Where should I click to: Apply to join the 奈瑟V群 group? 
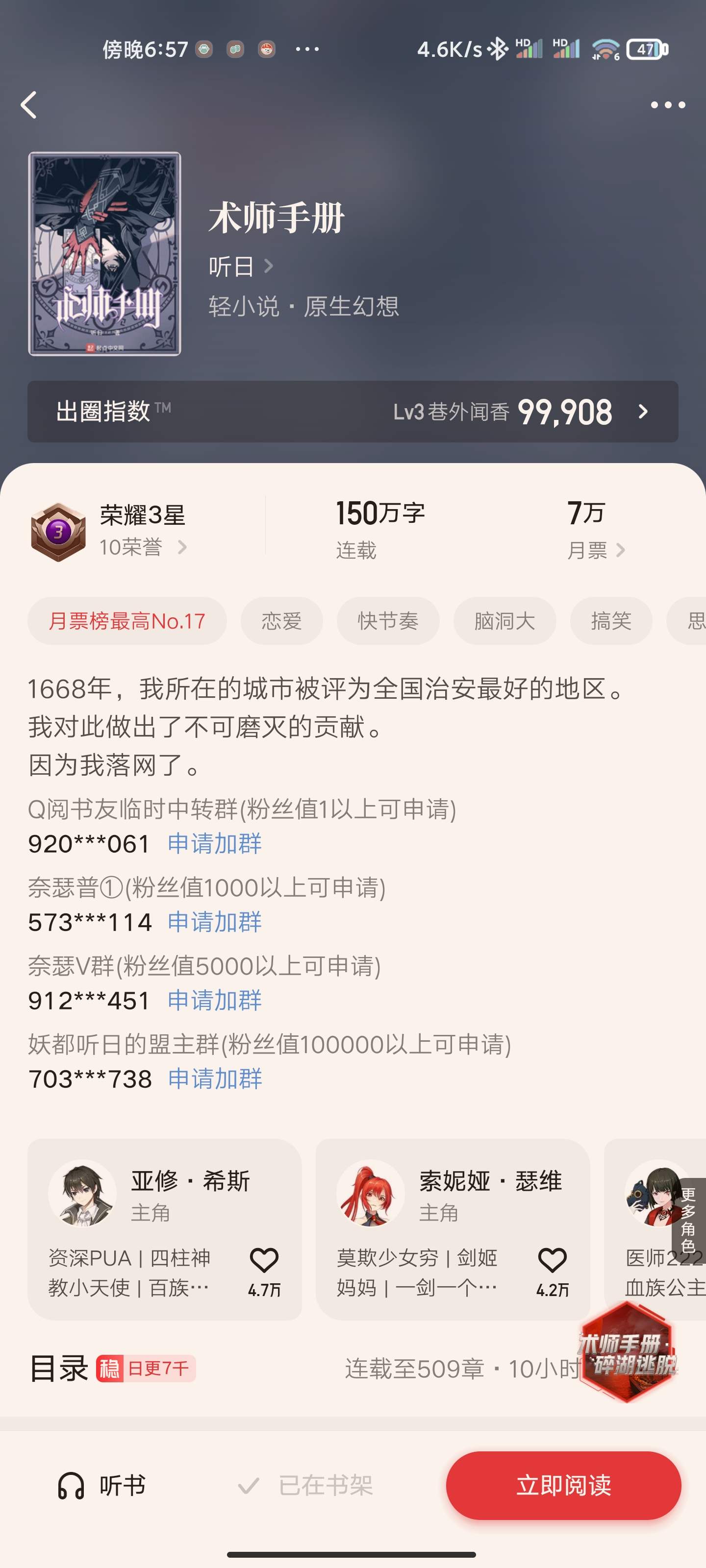(x=214, y=1001)
